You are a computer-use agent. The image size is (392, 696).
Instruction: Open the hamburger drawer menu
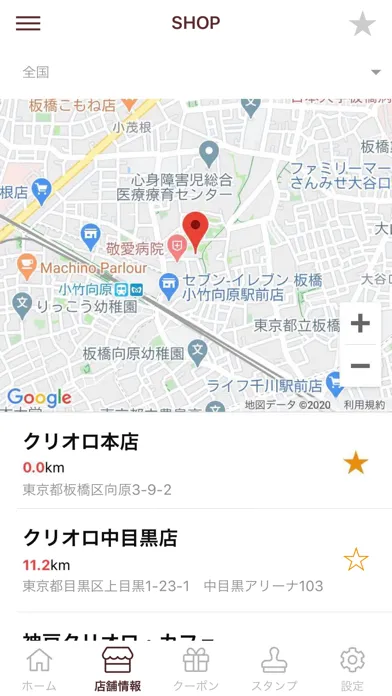[28, 23]
